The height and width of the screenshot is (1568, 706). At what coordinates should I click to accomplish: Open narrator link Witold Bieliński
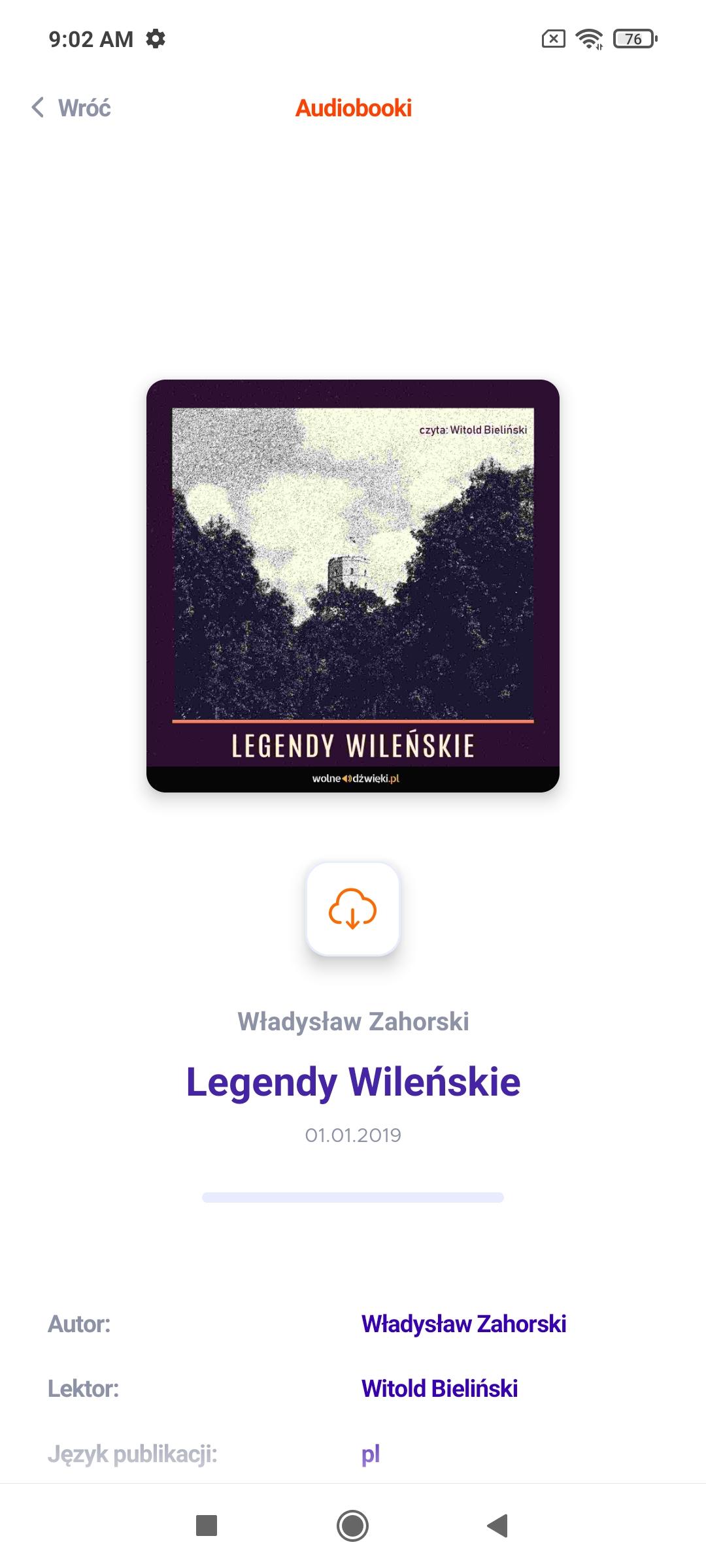(439, 1388)
